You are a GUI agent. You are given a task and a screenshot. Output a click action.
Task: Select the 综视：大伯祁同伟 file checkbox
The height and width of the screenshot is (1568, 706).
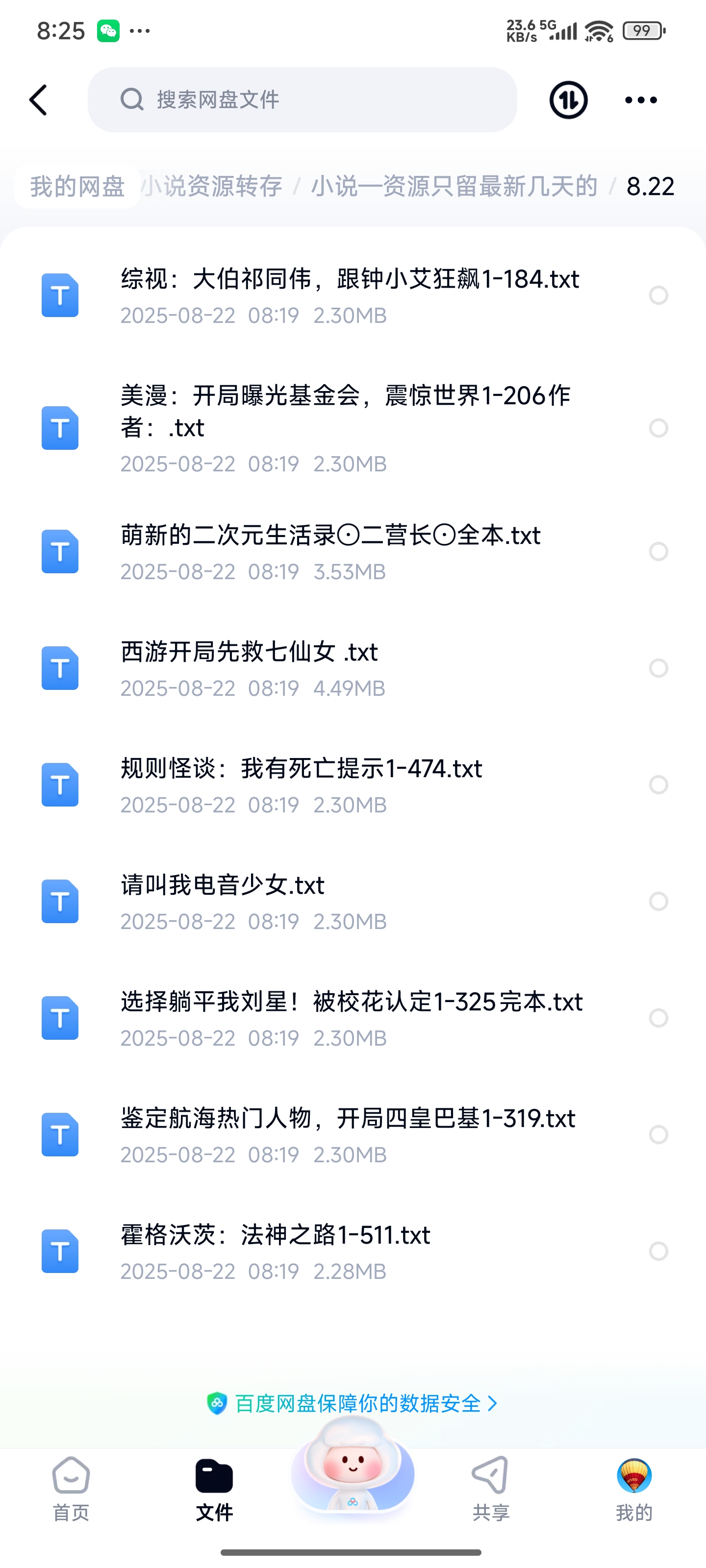click(x=658, y=295)
